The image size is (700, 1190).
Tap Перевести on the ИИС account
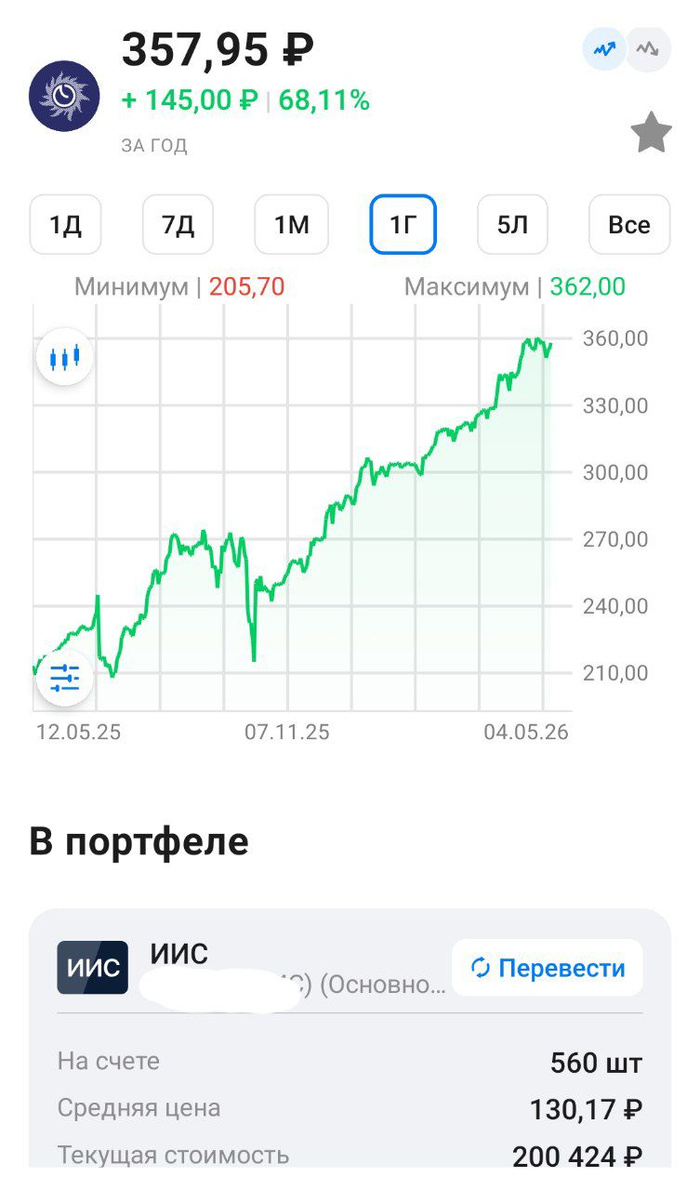[547, 968]
